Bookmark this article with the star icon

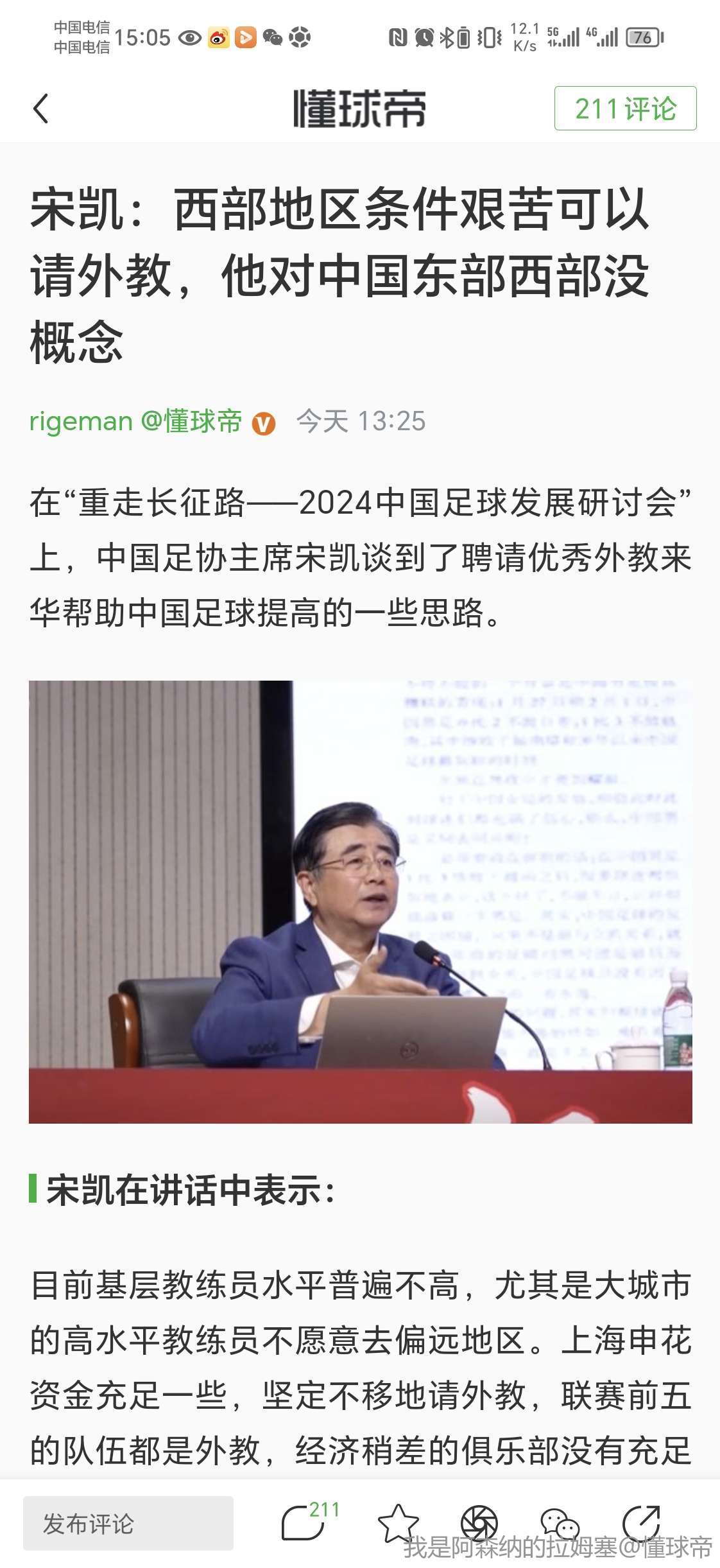(x=397, y=1523)
